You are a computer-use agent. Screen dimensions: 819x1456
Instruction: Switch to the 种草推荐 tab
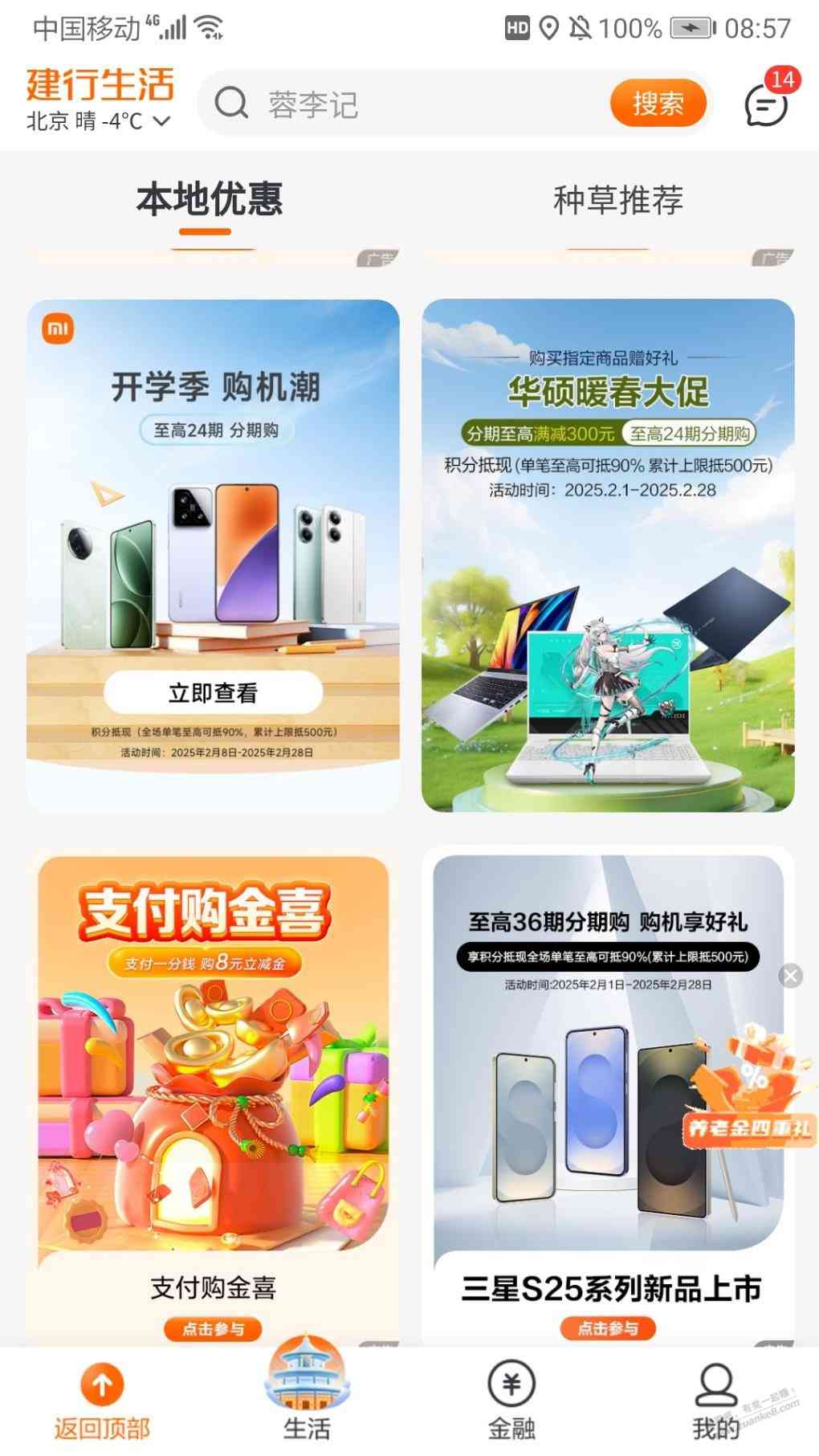point(617,200)
